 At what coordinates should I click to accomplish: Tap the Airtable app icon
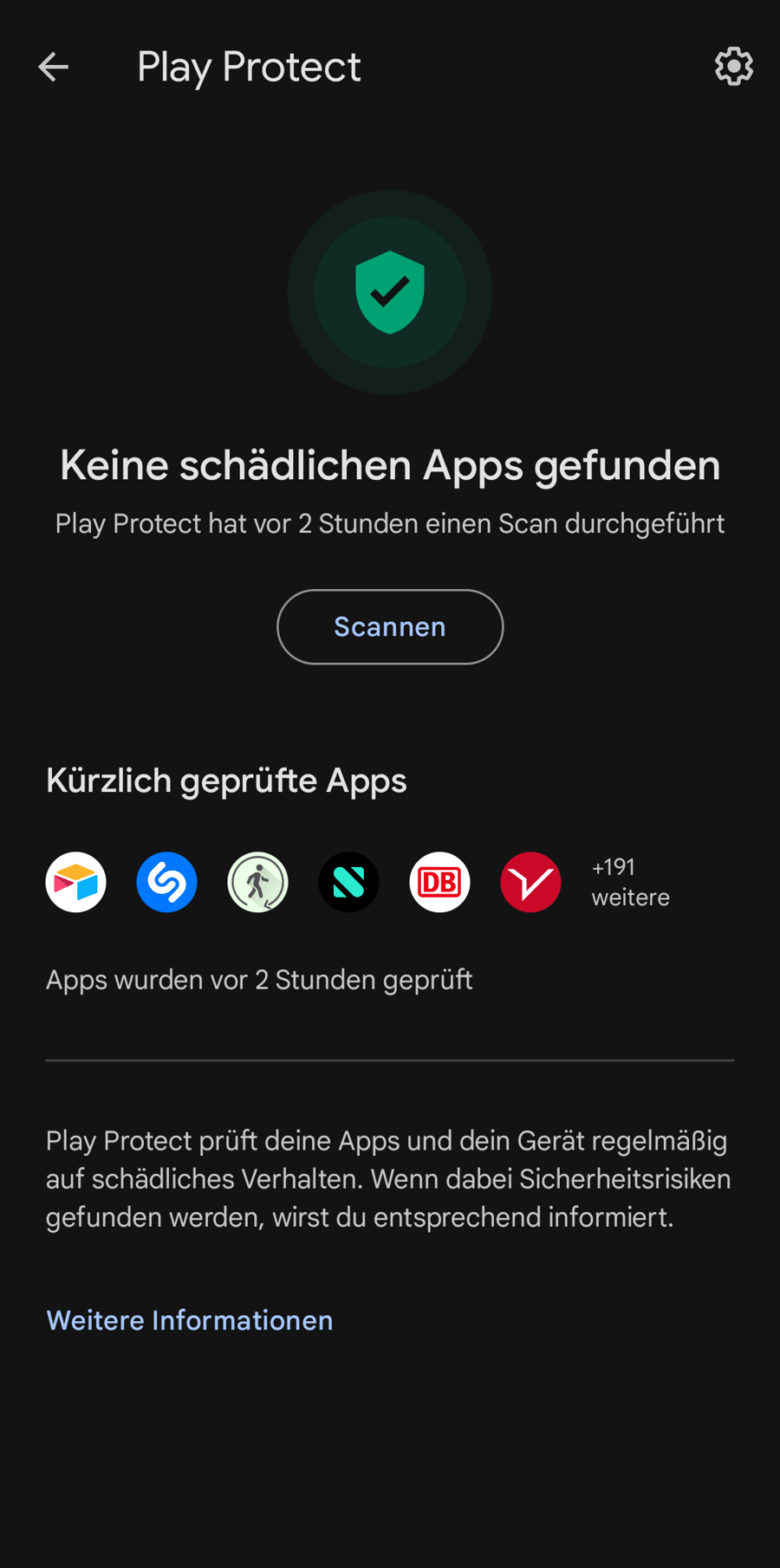click(75, 882)
